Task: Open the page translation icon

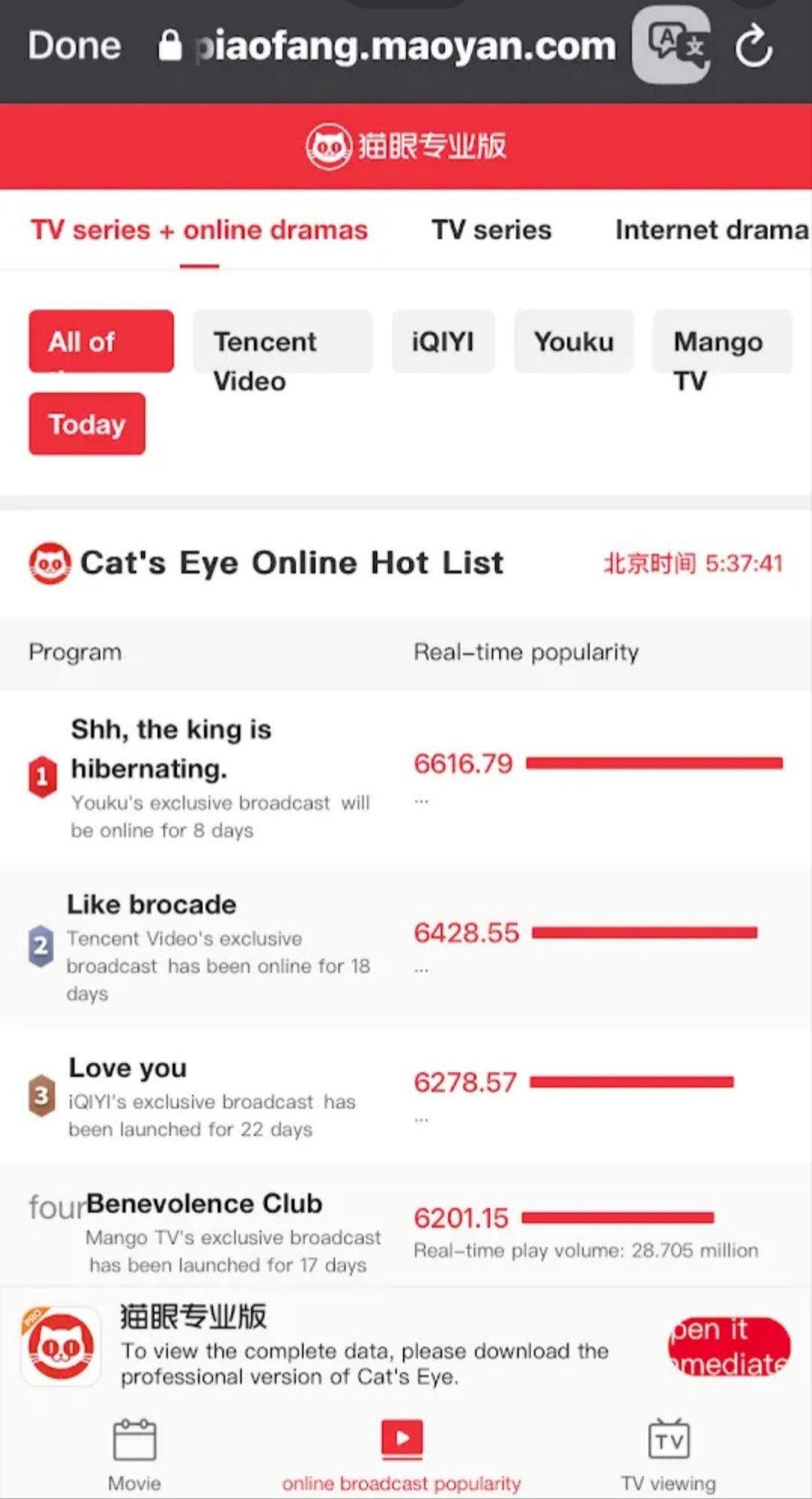Action: (671, 45)
